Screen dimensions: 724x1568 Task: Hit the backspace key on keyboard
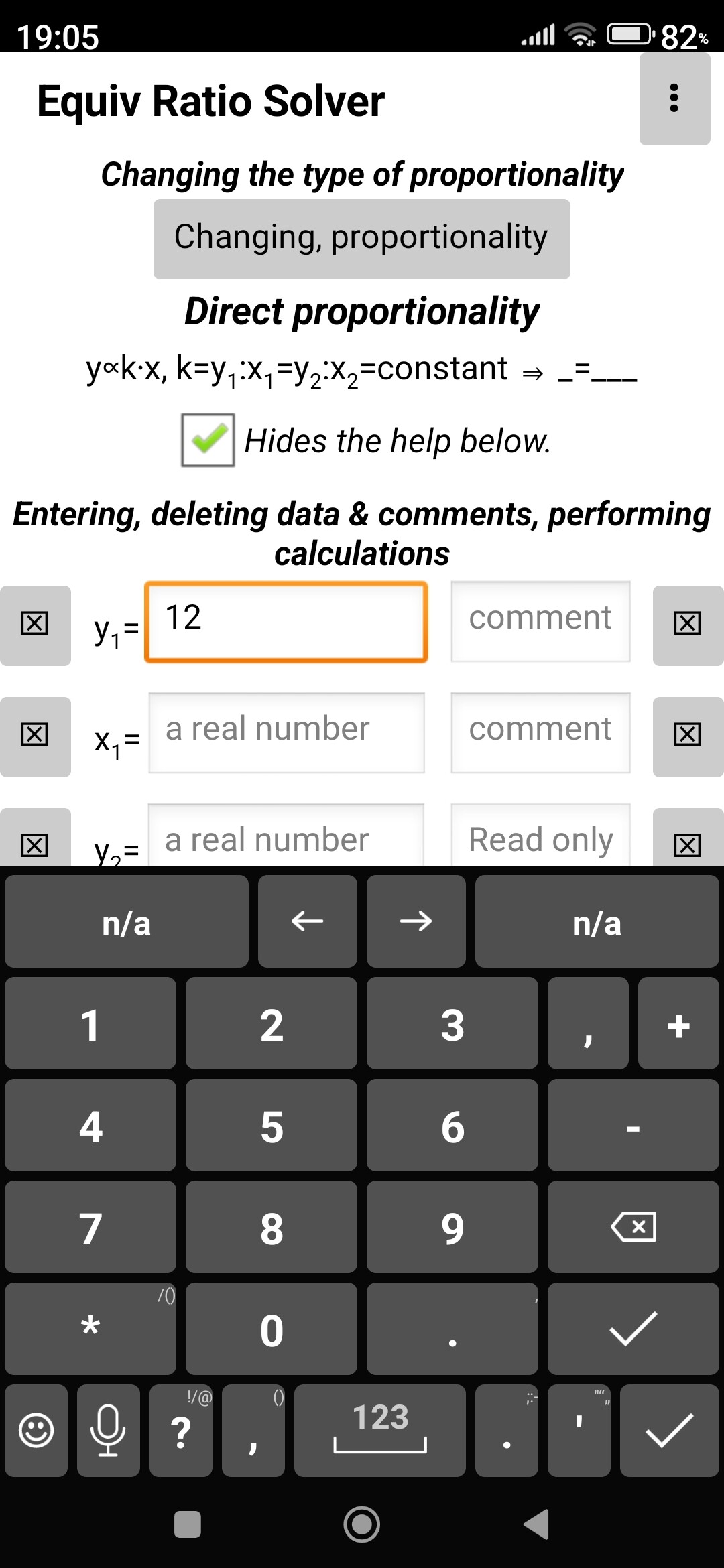point(633,1227)
